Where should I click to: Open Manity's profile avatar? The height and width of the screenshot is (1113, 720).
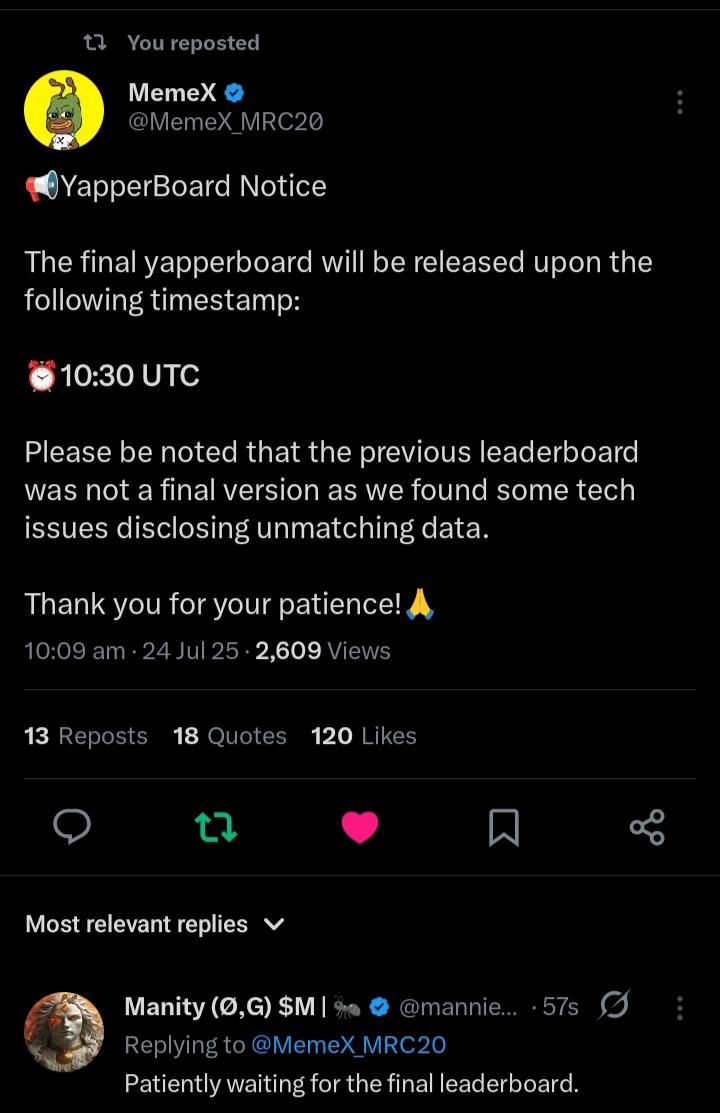pyautogui.click(x=64, y=1032)
